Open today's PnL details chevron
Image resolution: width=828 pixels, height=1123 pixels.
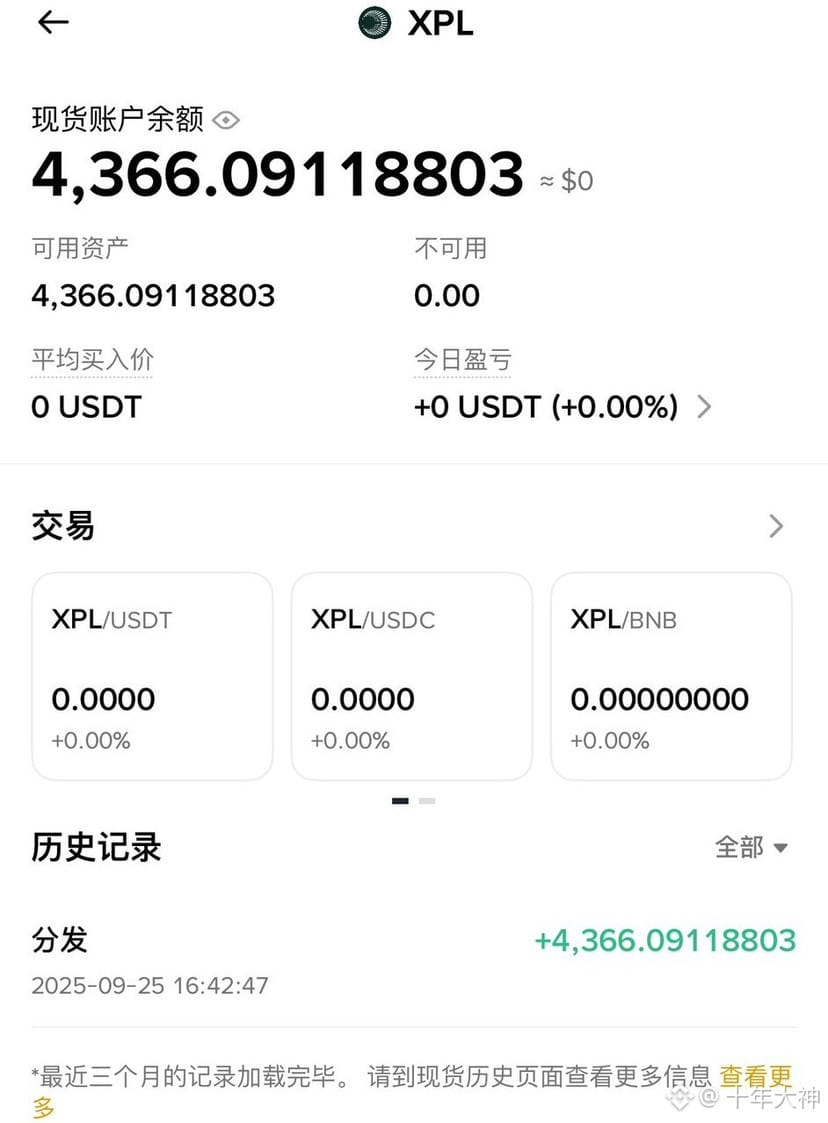[x=704, y=407]
